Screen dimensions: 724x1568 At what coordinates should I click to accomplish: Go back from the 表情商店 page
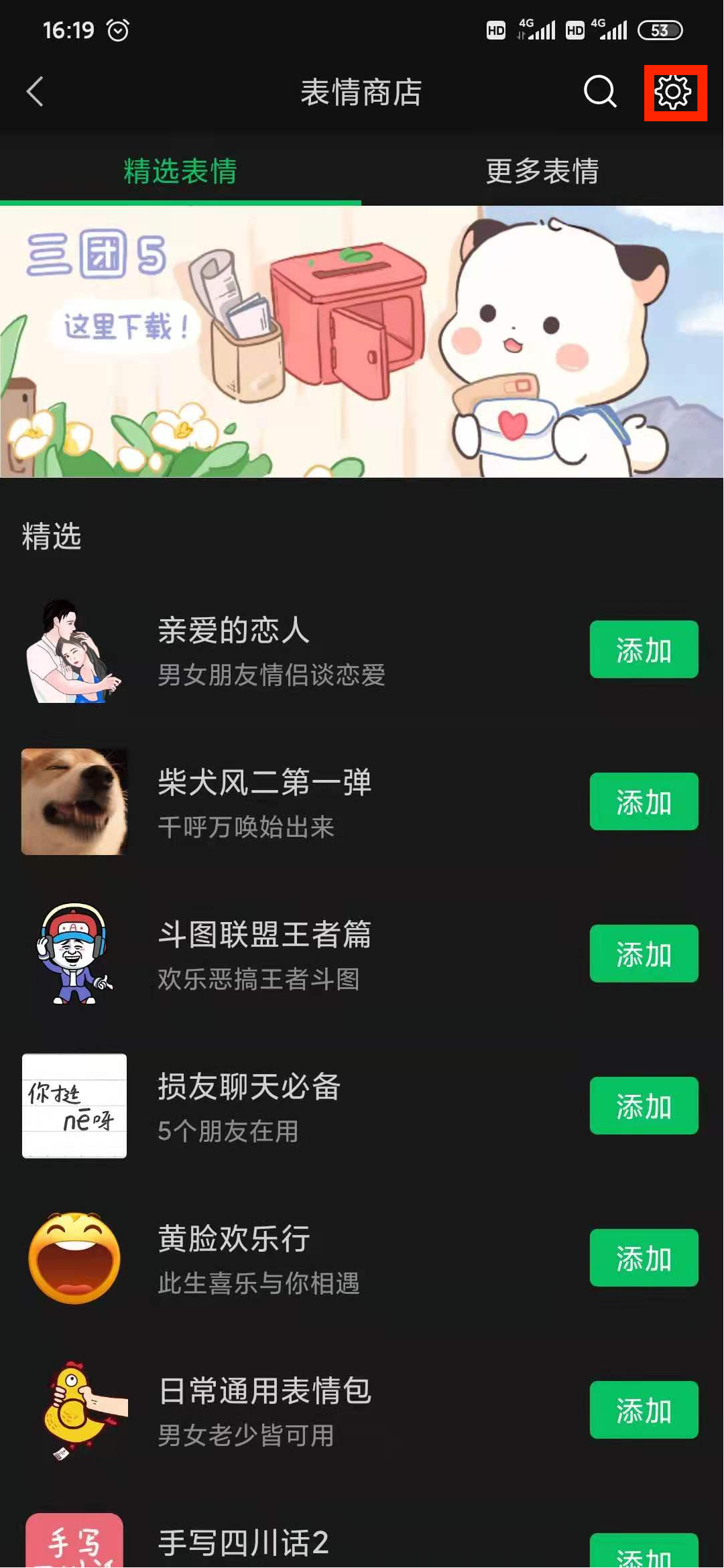tap(35, 92)
